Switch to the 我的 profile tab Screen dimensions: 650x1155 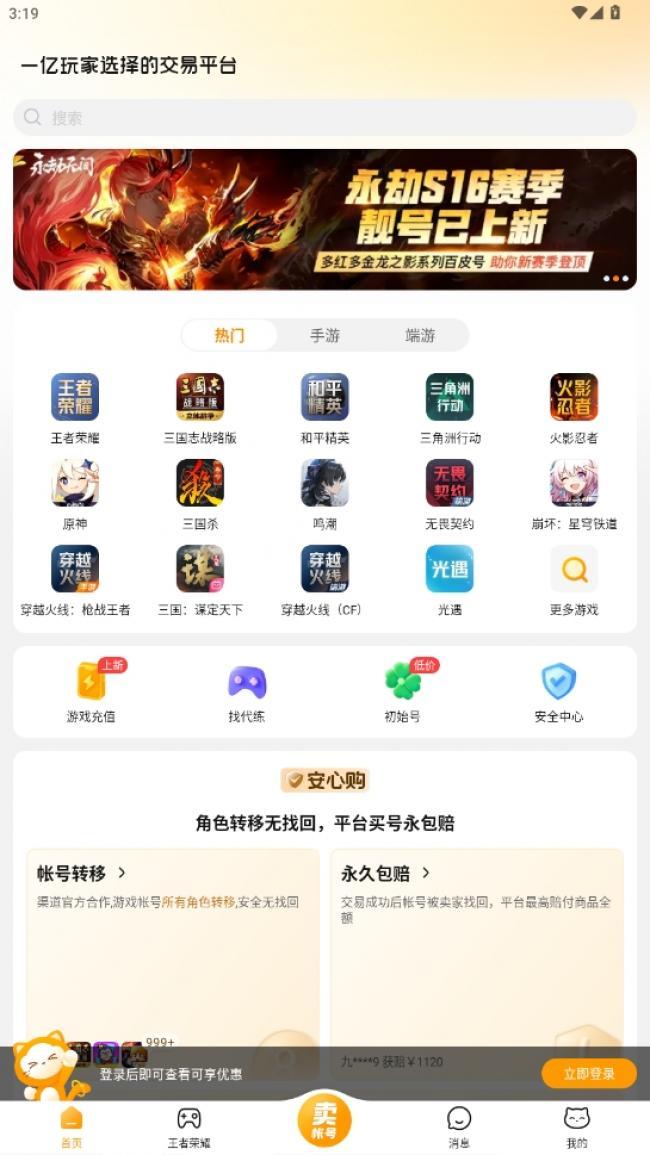576,1126
